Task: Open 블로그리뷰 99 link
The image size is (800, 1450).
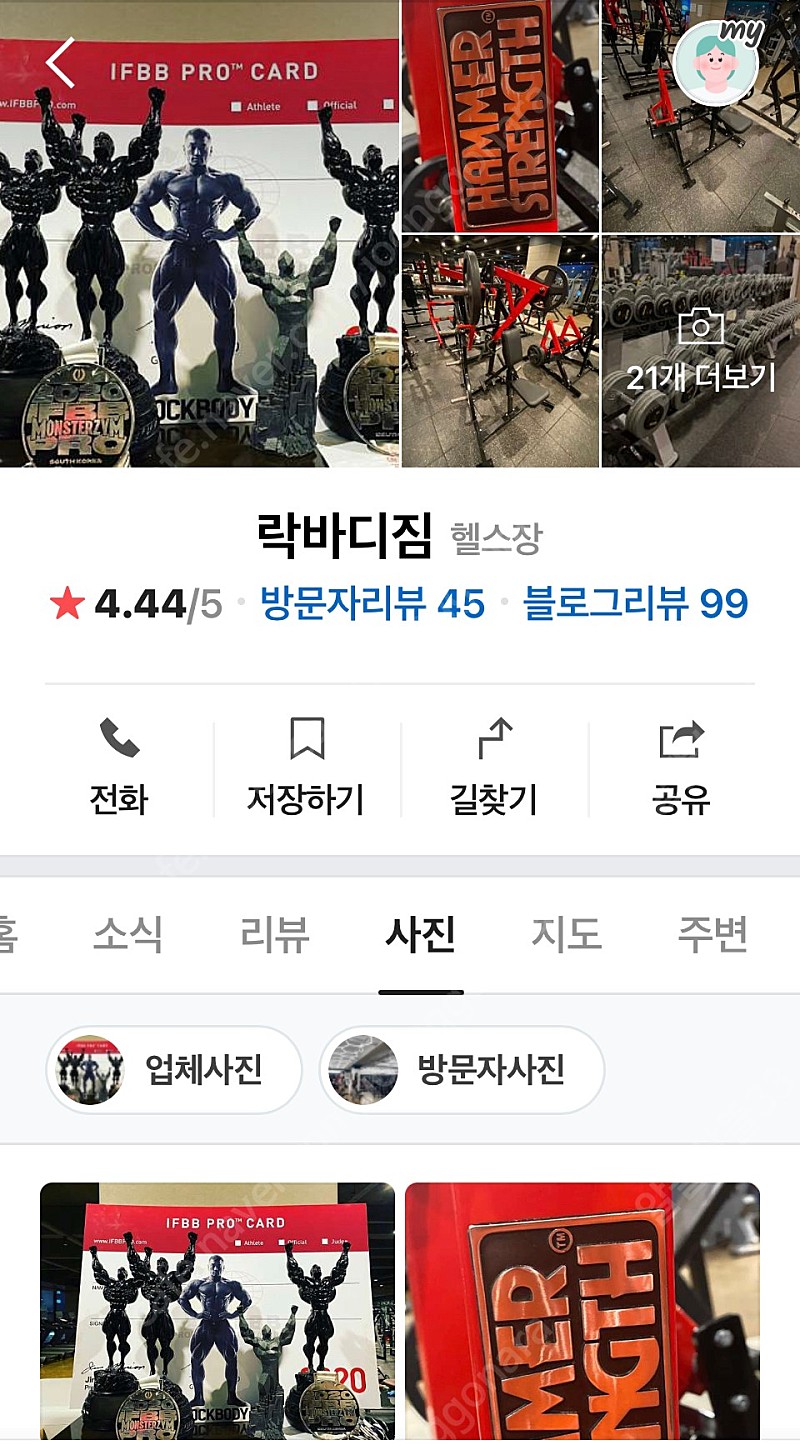Action: coord(636,604)
